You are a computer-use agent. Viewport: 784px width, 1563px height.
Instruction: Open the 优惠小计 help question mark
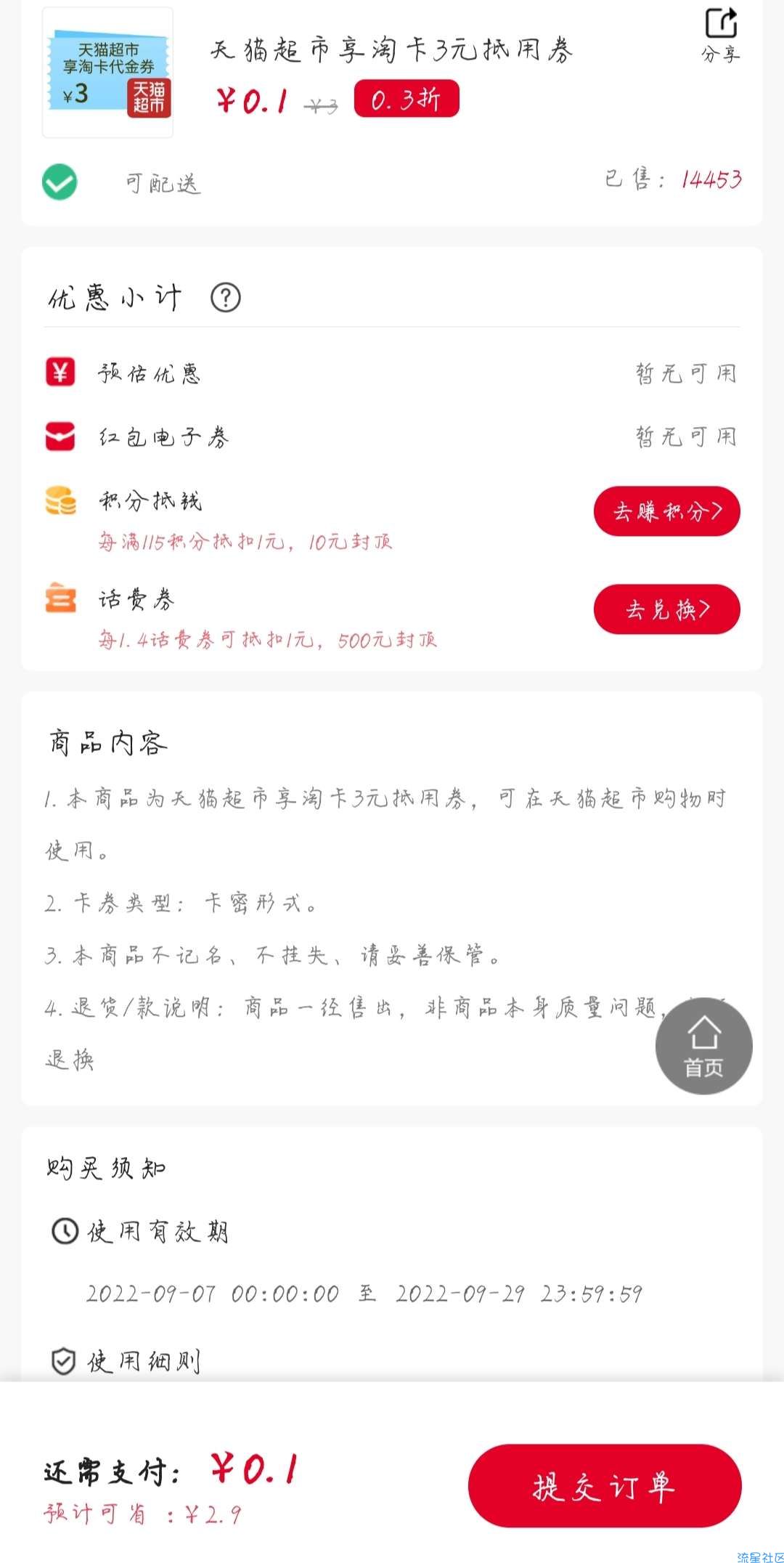pos(226,297)
